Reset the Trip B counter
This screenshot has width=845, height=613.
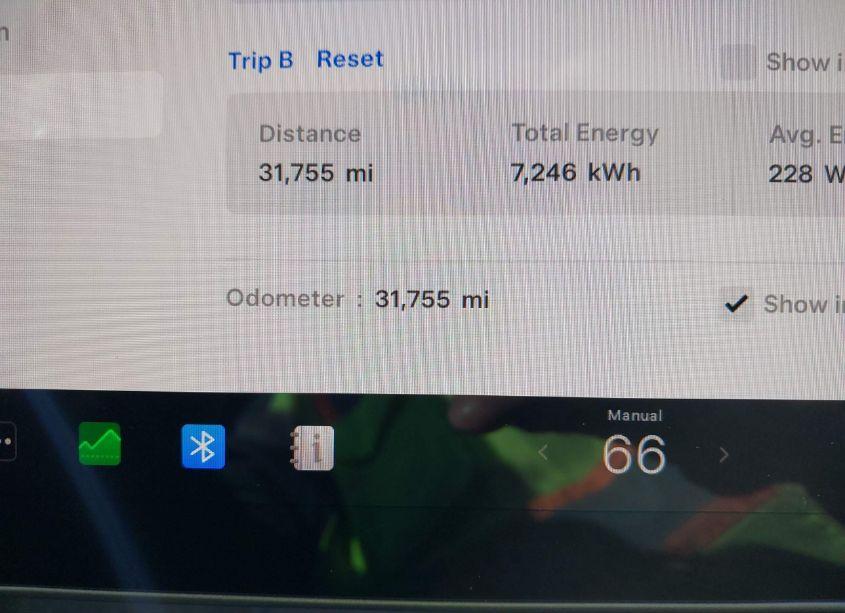click(350, 59)
